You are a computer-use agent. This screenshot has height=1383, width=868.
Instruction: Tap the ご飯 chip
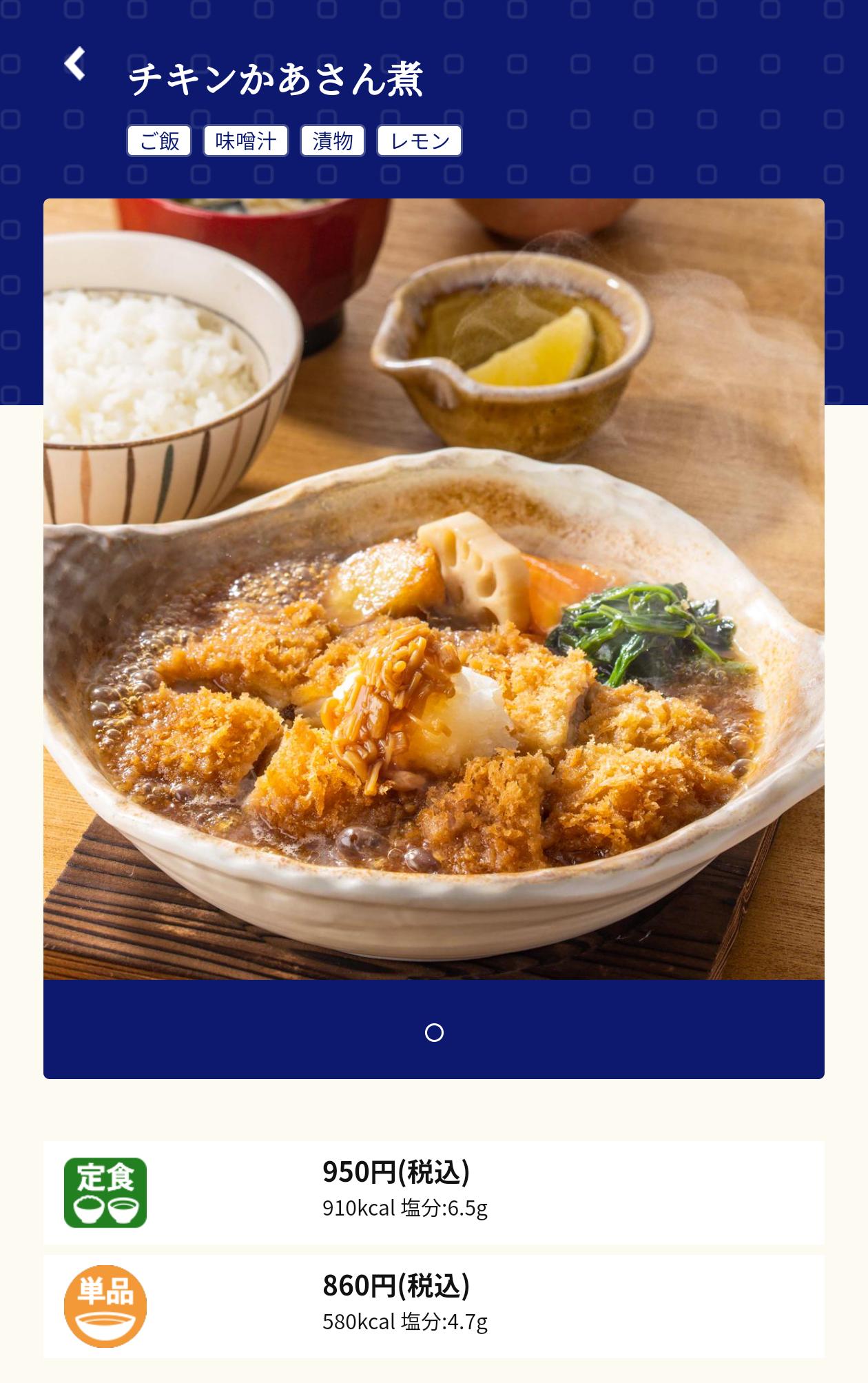(159, 141)
